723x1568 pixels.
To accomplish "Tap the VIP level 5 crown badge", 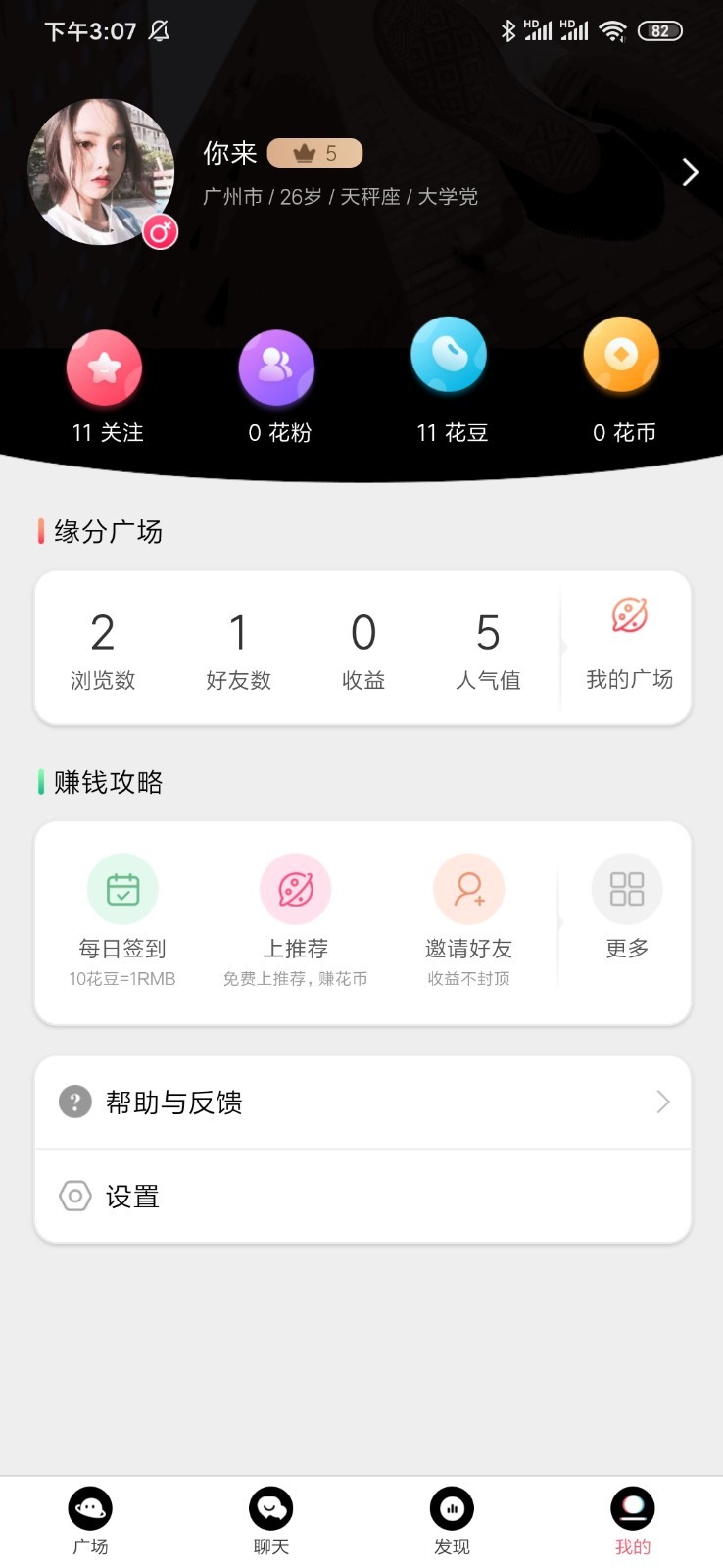I will click(x=313, y=153).
